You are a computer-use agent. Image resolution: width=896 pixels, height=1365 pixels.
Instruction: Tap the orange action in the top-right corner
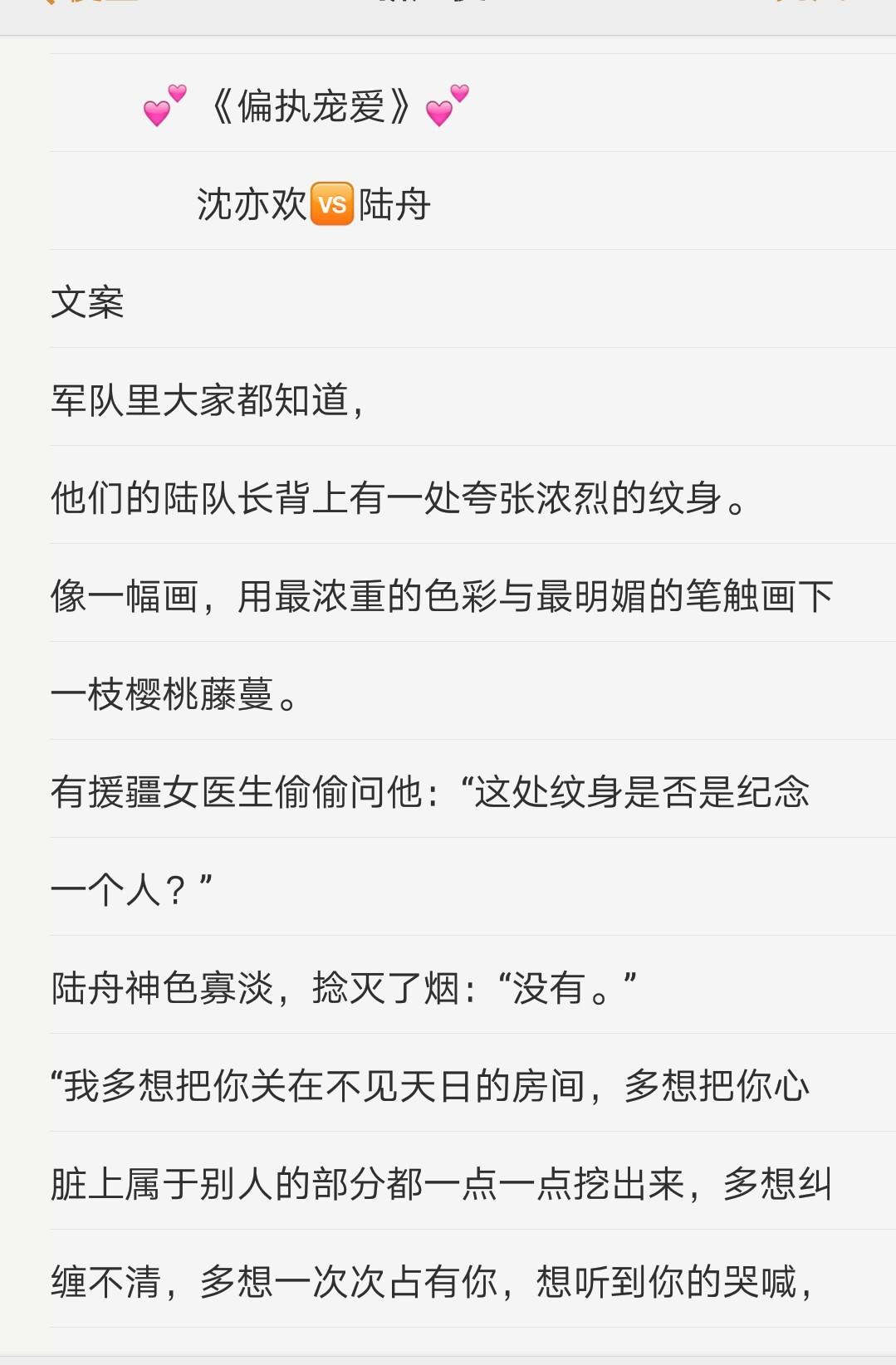point(810,5)
